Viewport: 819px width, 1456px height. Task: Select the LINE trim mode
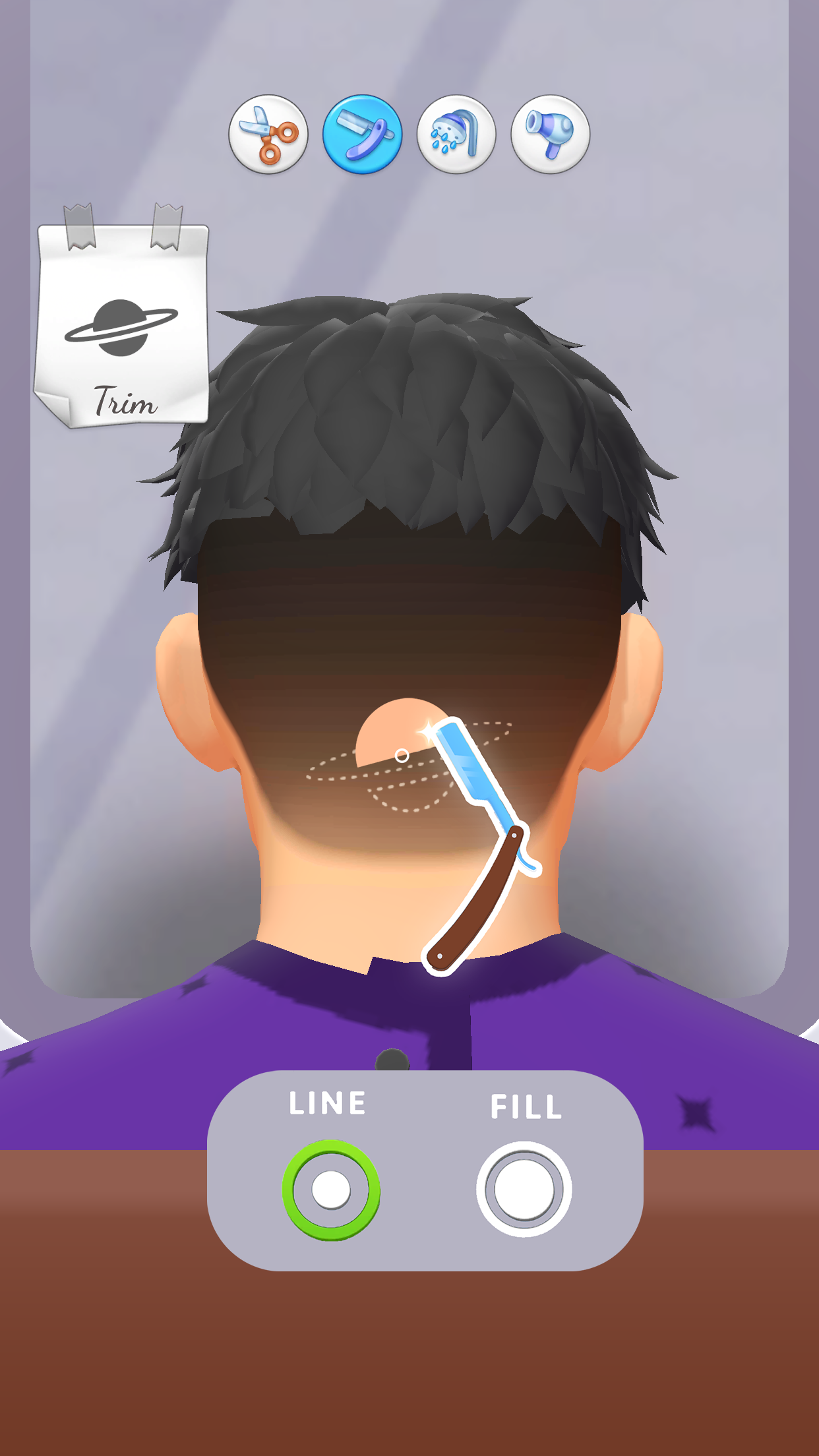coord(331,1190)
